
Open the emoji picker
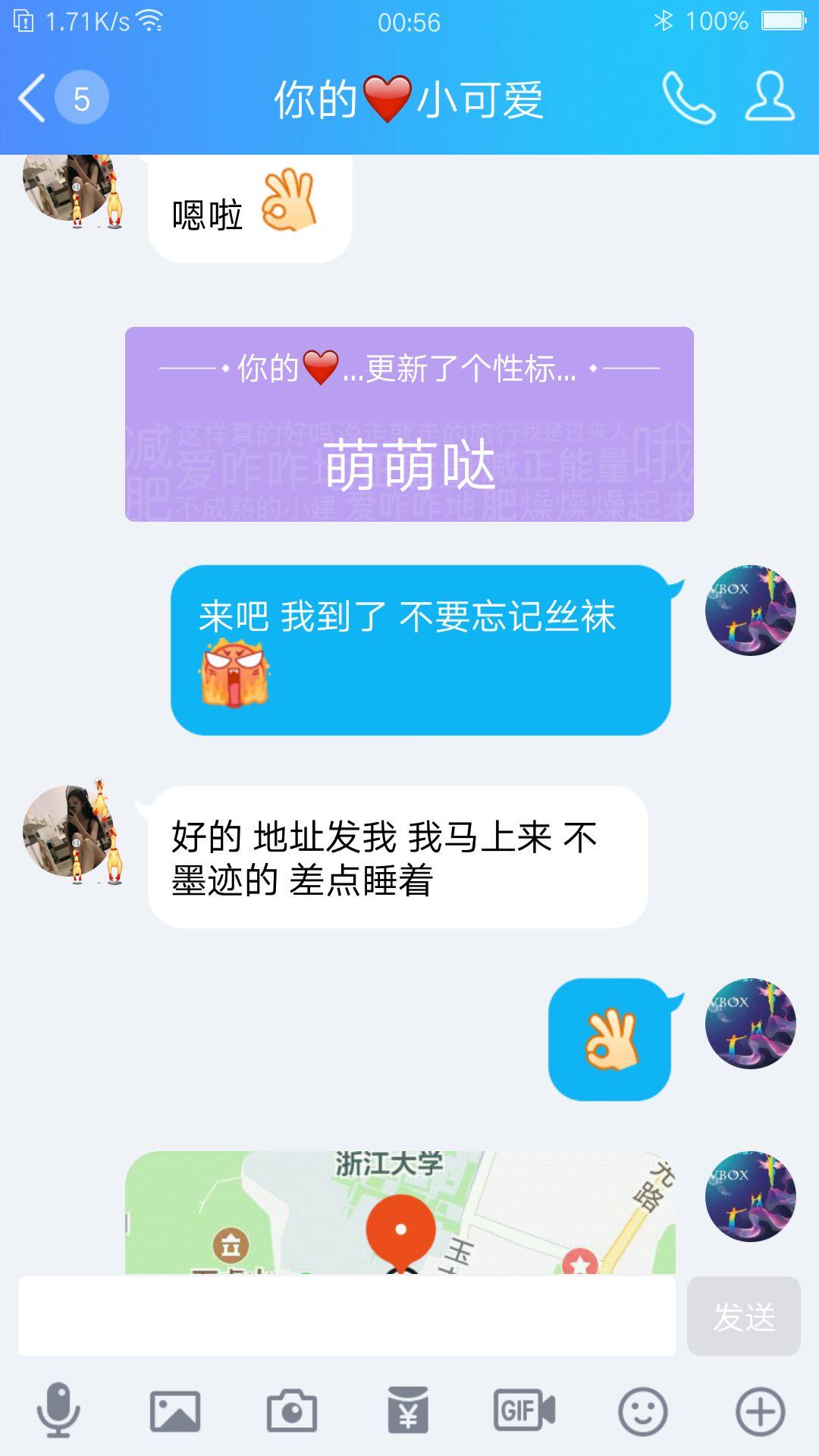pyautogui.click(x=642, y=1410)
